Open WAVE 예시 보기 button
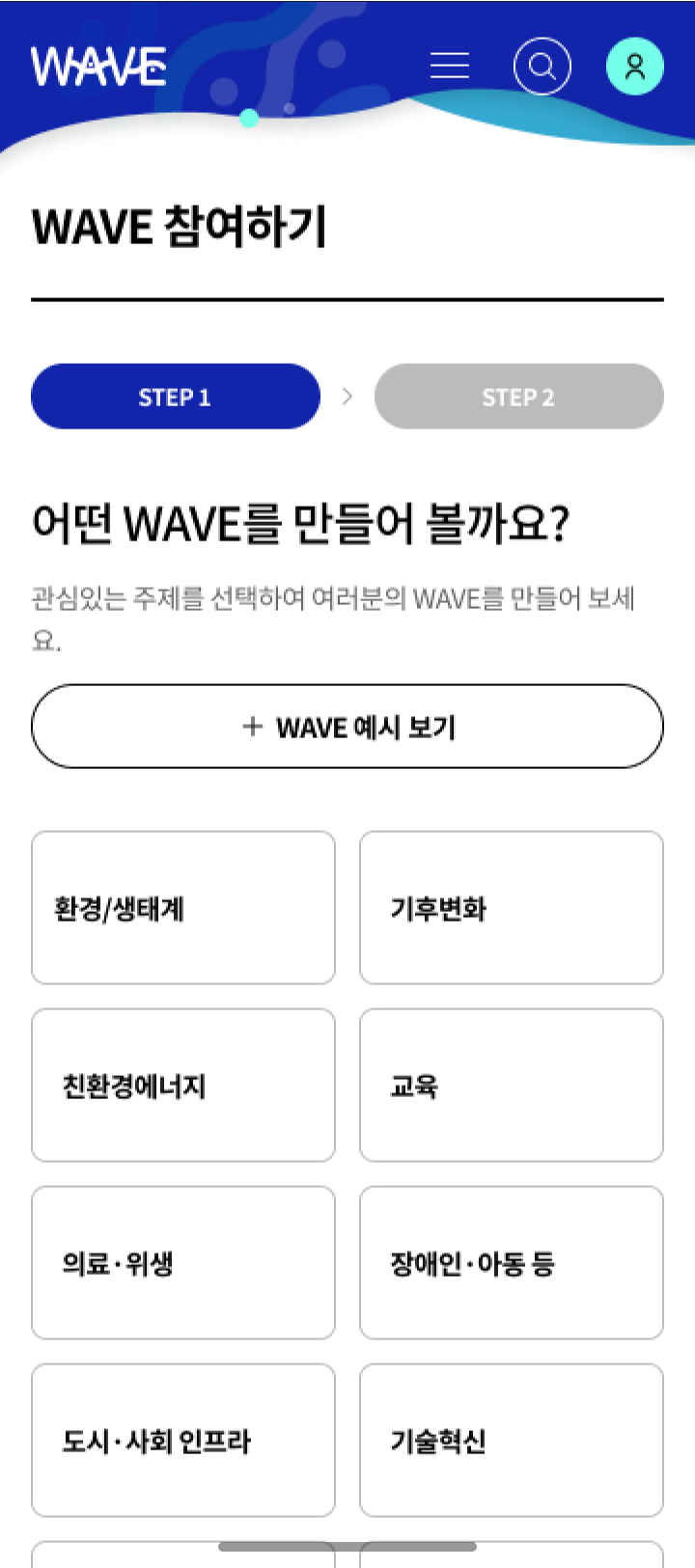Screen dimensions: 695x1568 click(x=347, y=727)
